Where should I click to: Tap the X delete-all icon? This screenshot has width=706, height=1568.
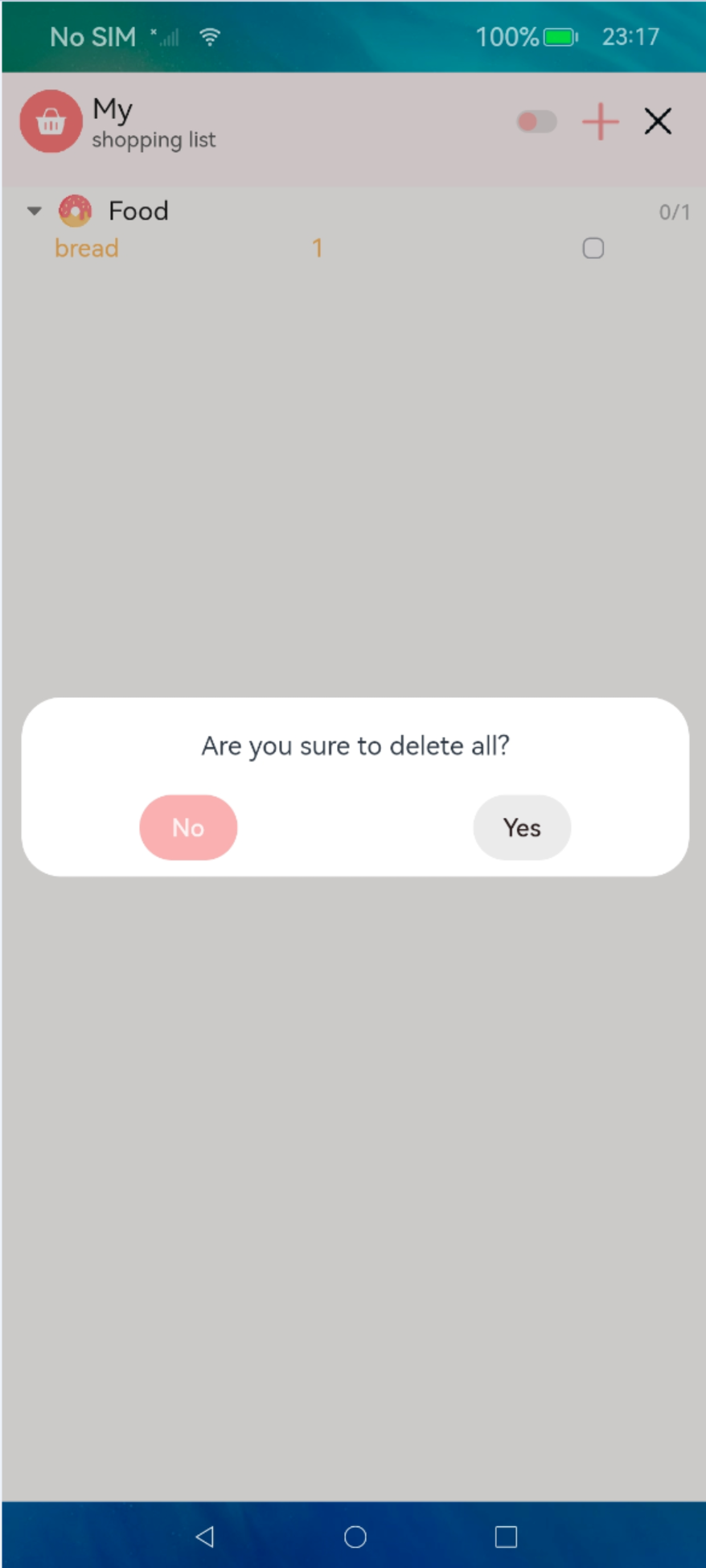click(x=658, y=121)
